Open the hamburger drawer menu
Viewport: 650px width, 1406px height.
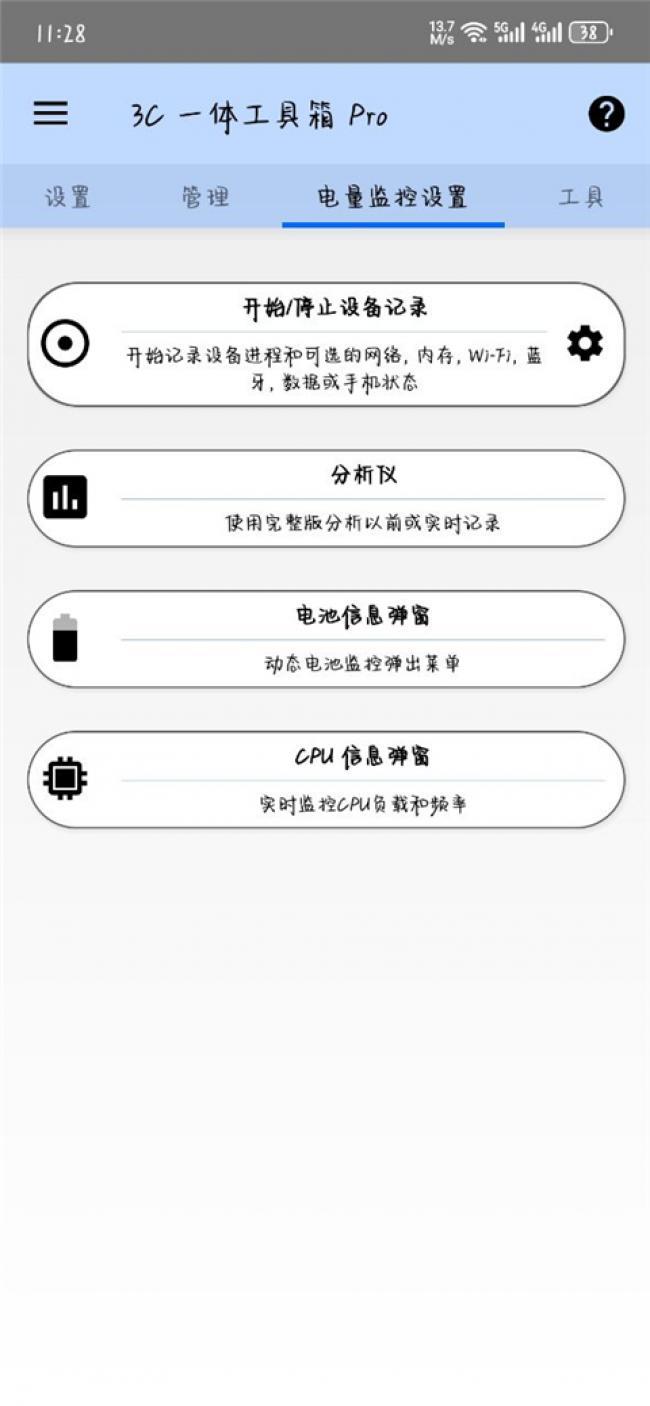(x=51, y=113)
